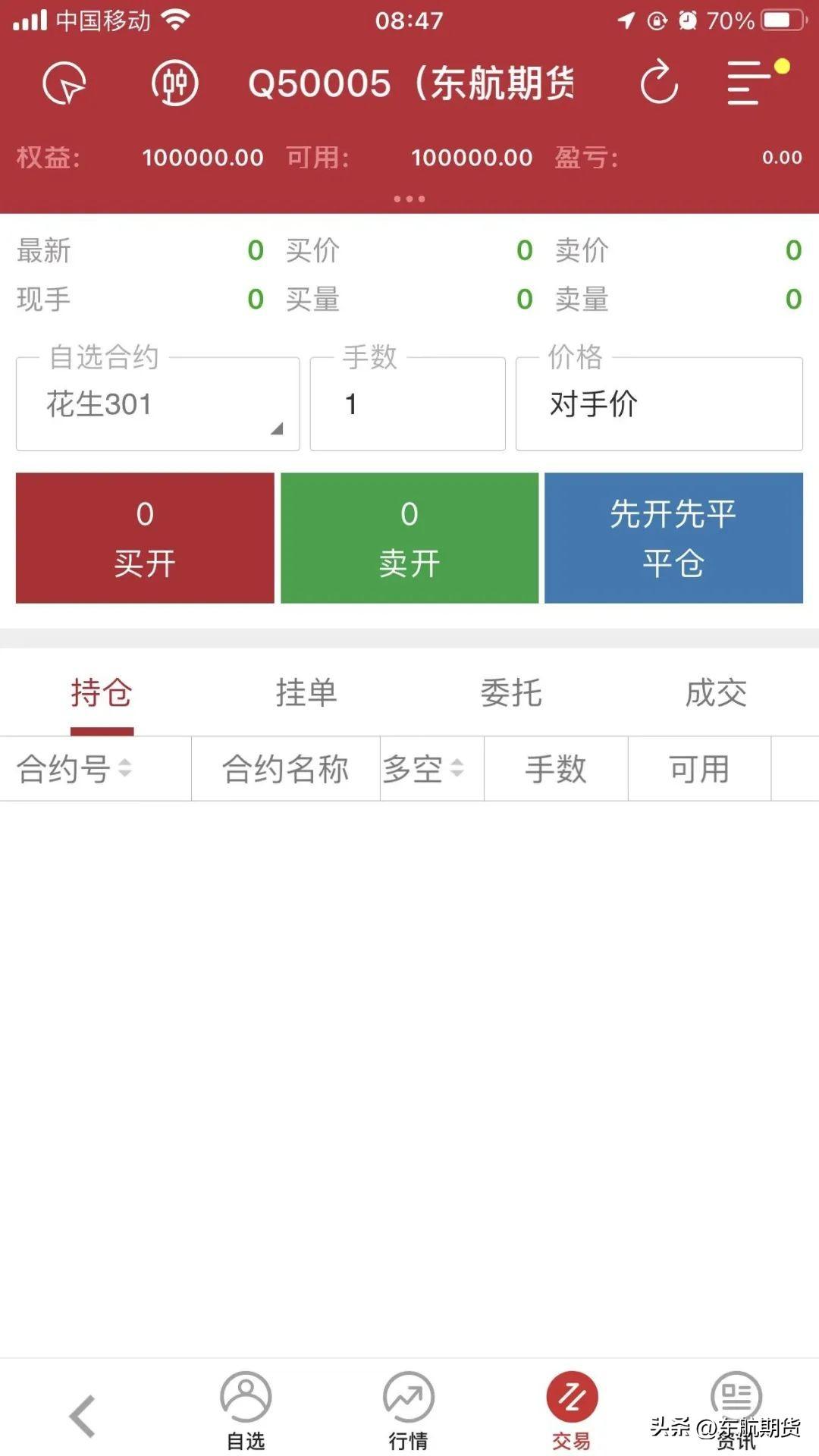Tap the cursor icon in the header

(64, 83)
